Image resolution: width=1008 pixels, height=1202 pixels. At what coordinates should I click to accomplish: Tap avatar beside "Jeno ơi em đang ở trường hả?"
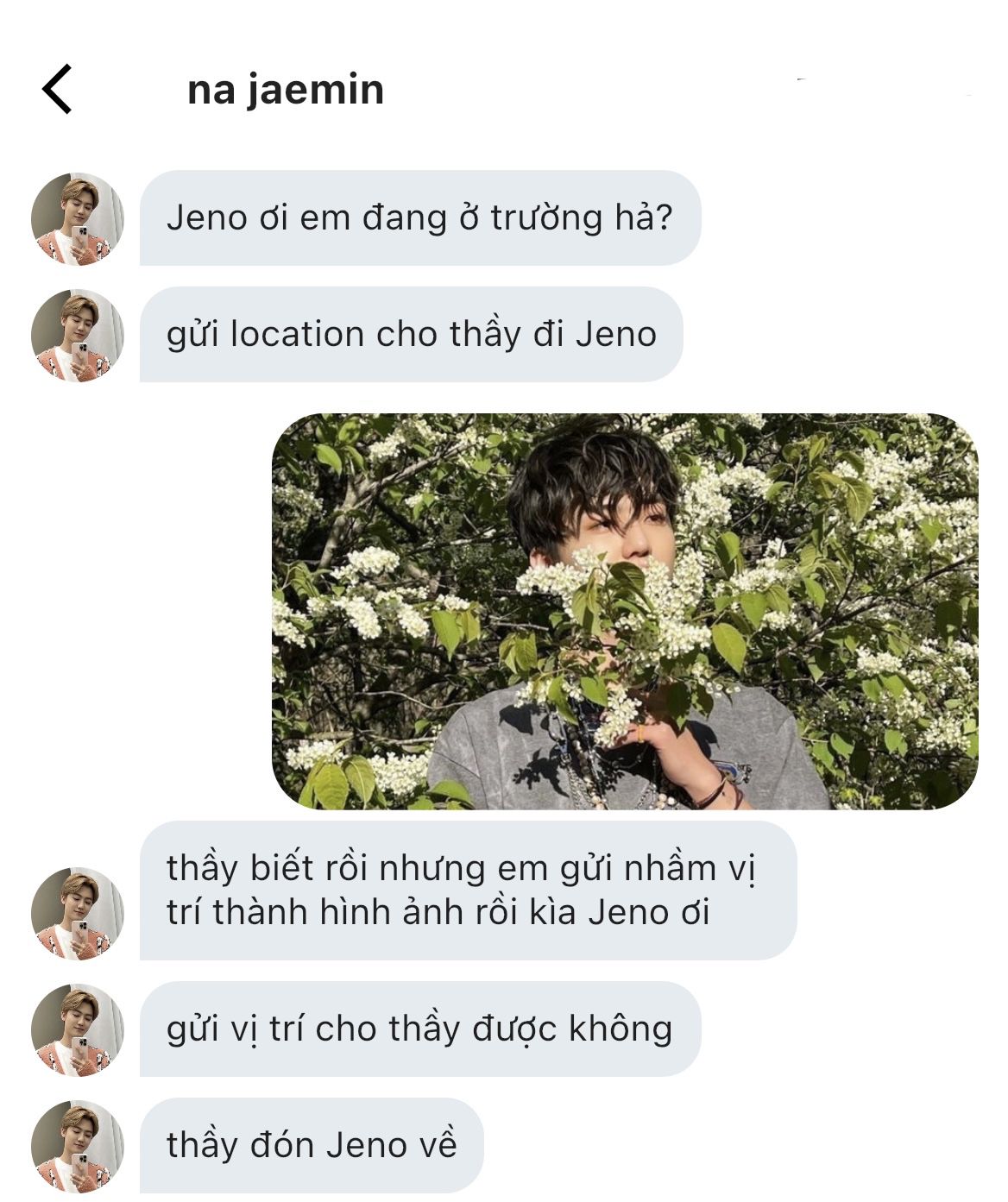[78, 219]
